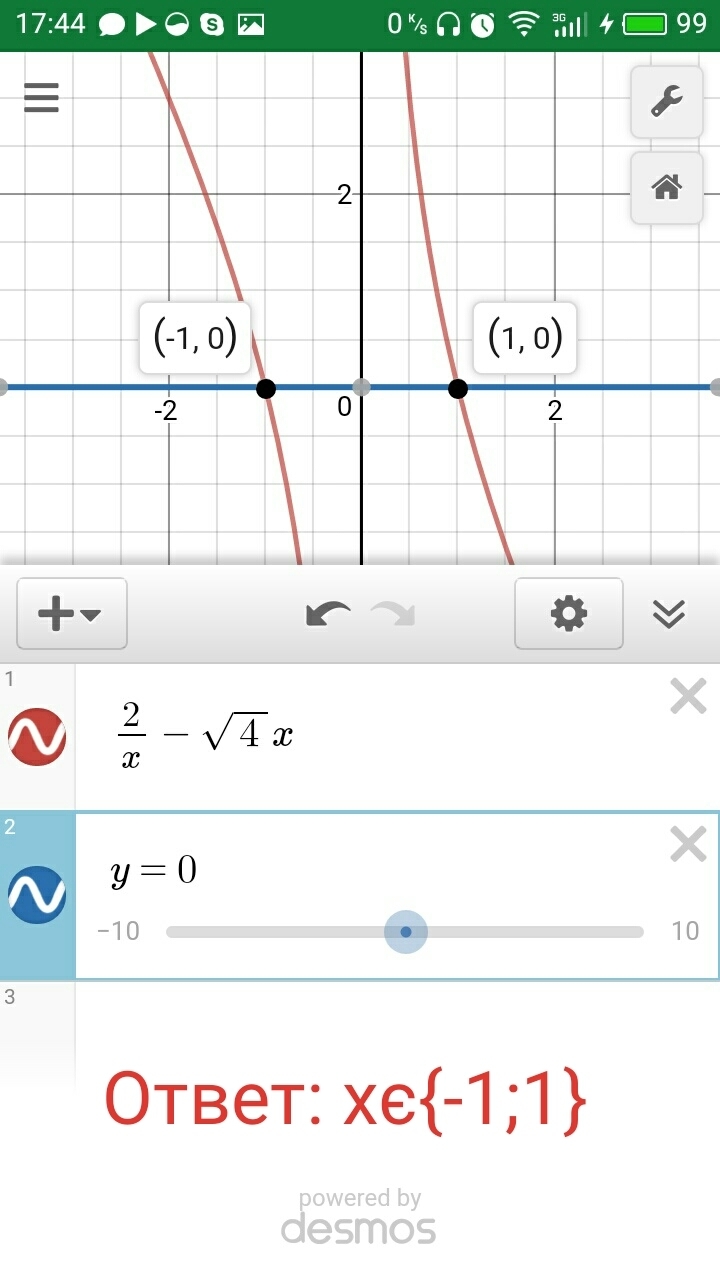Add a new expression item
The width and height of the screenshot is (720, 1278).
[x=71, y=614]
